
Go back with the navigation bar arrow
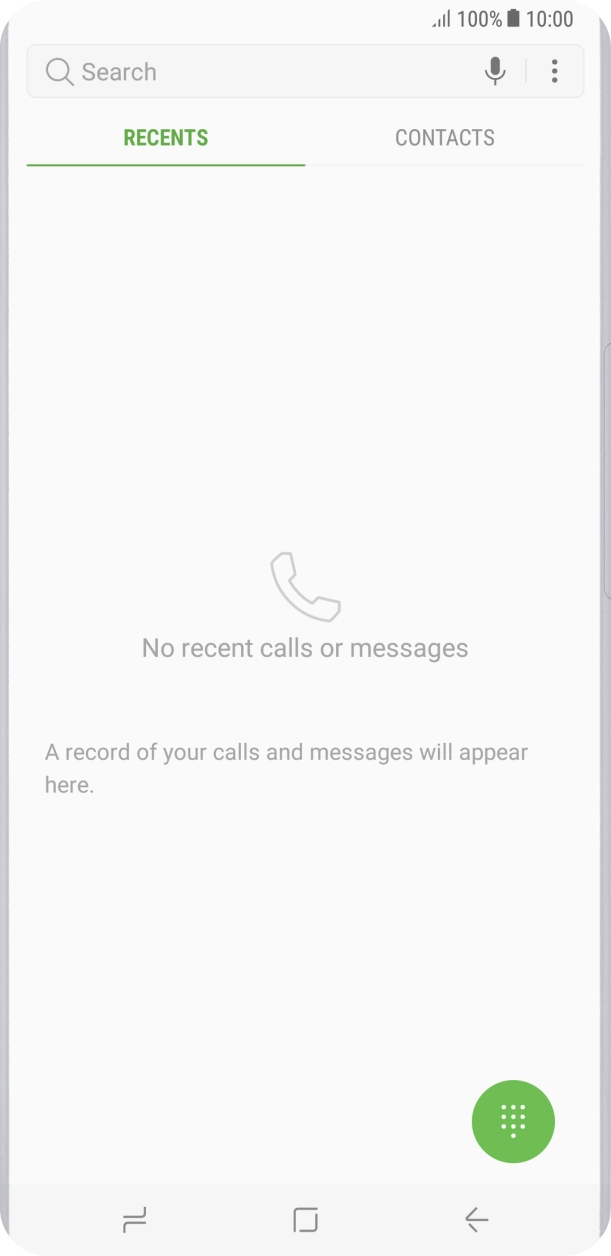coord(476,1219)
